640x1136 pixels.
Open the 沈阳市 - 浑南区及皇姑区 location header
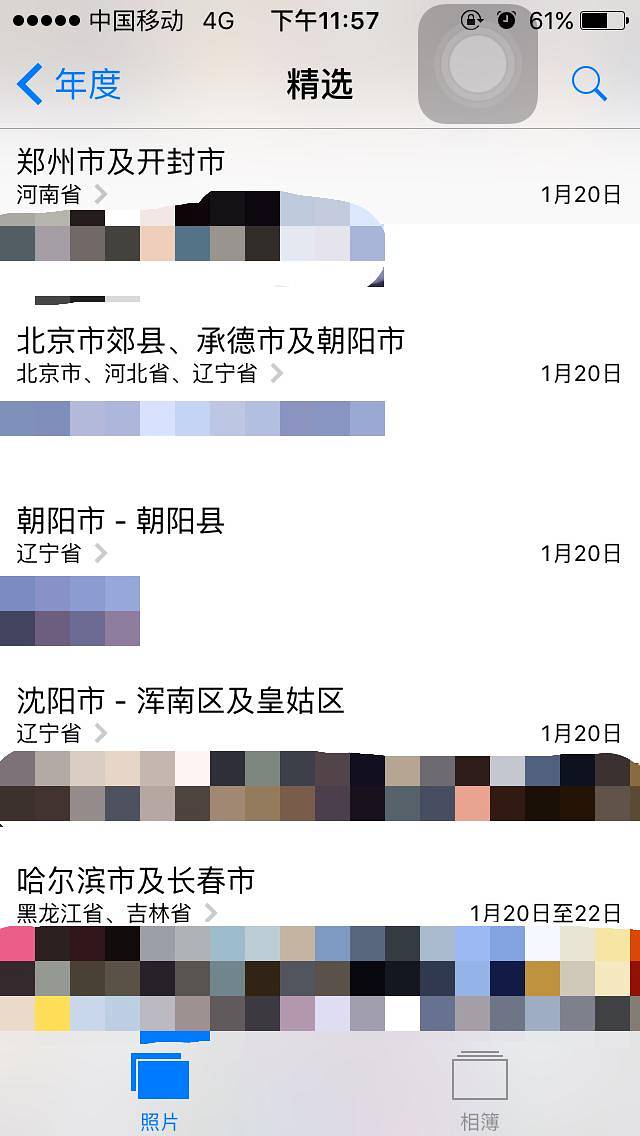(180, 701)
